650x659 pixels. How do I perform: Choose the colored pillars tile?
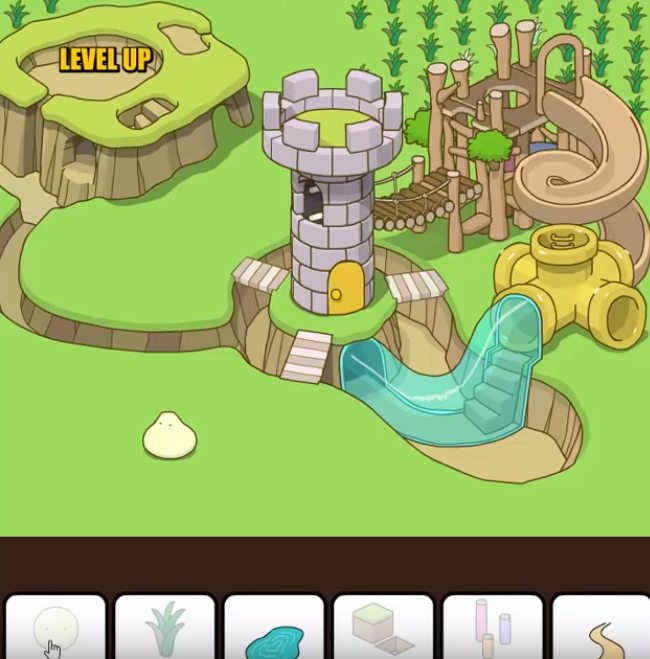492,628
